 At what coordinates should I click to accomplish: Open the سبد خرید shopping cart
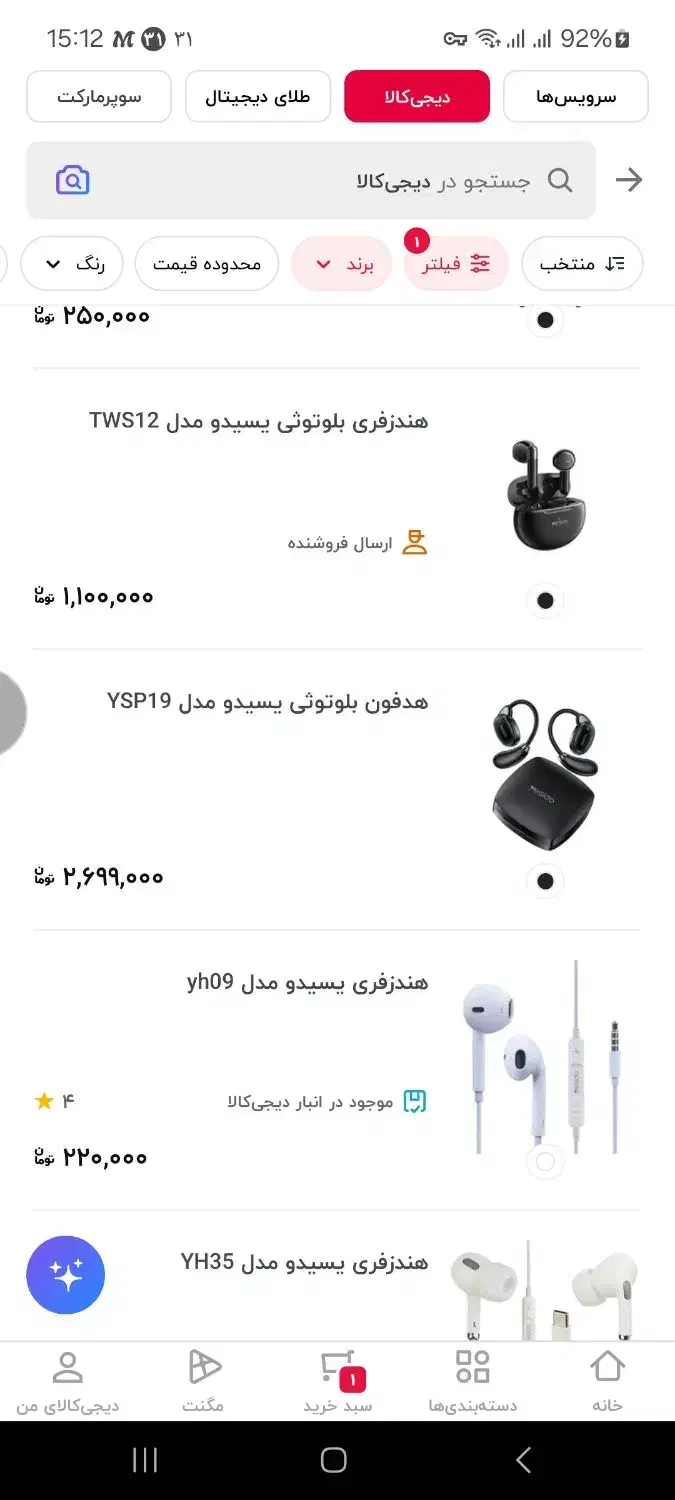[338, 1381]
